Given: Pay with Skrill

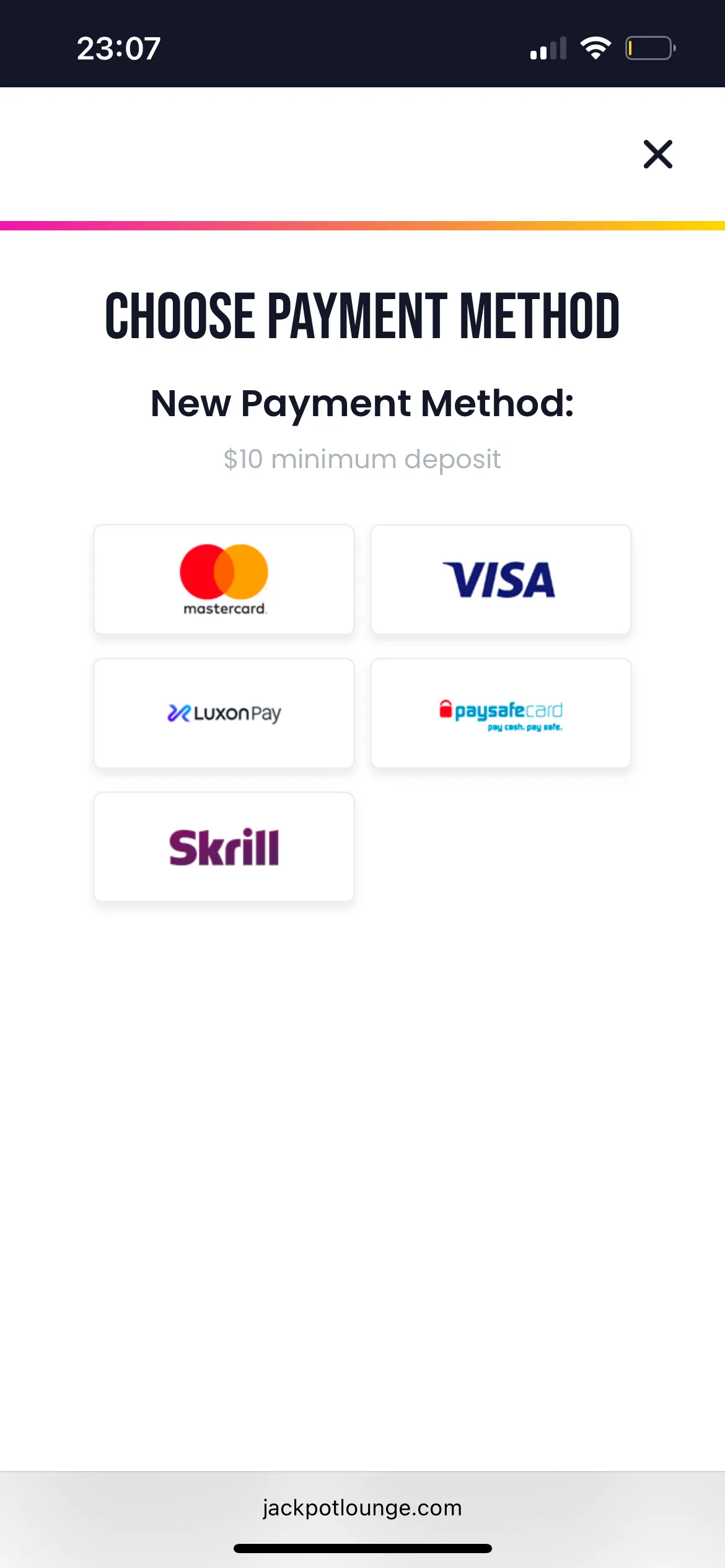Looking at the screenshot, I should (x=224, y=847).
